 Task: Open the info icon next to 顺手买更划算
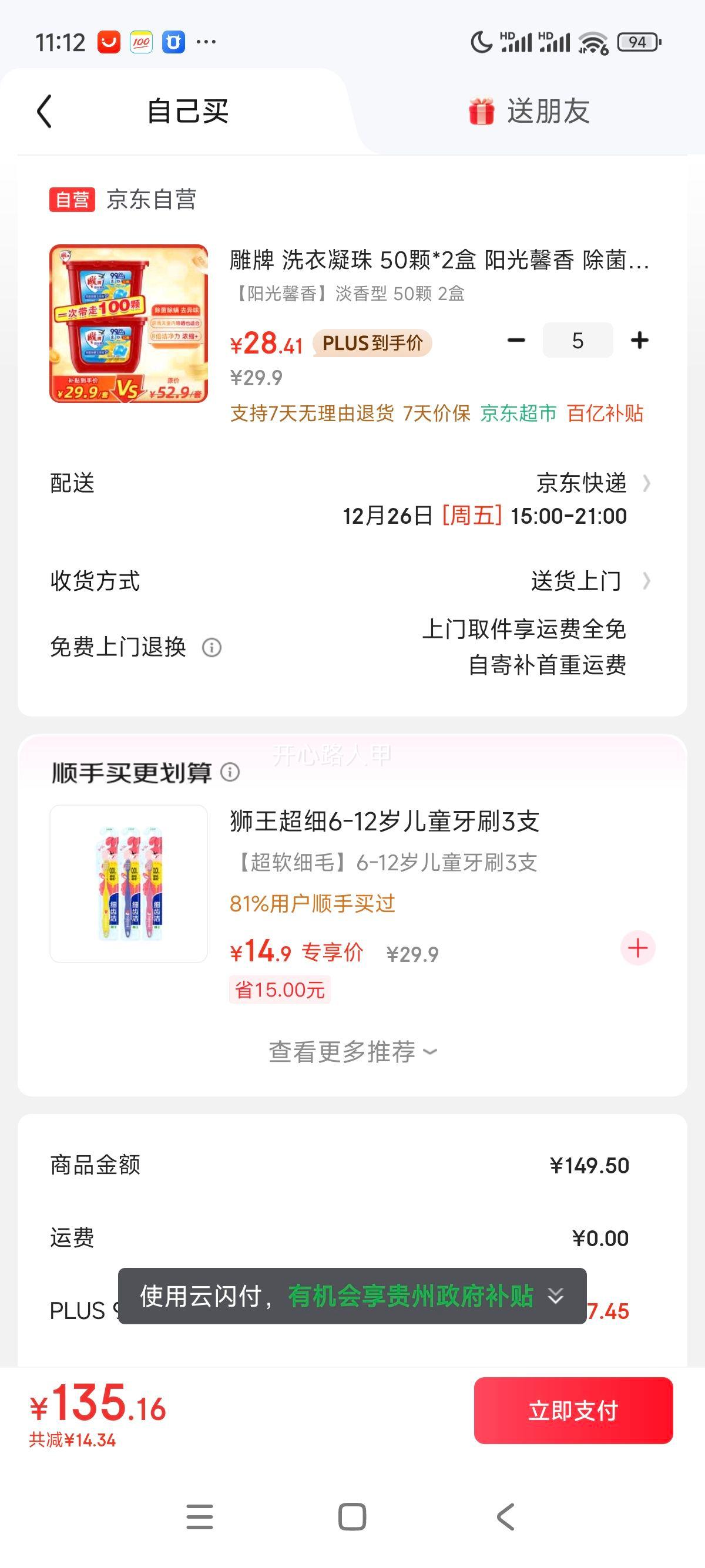(x=230, y=773)
